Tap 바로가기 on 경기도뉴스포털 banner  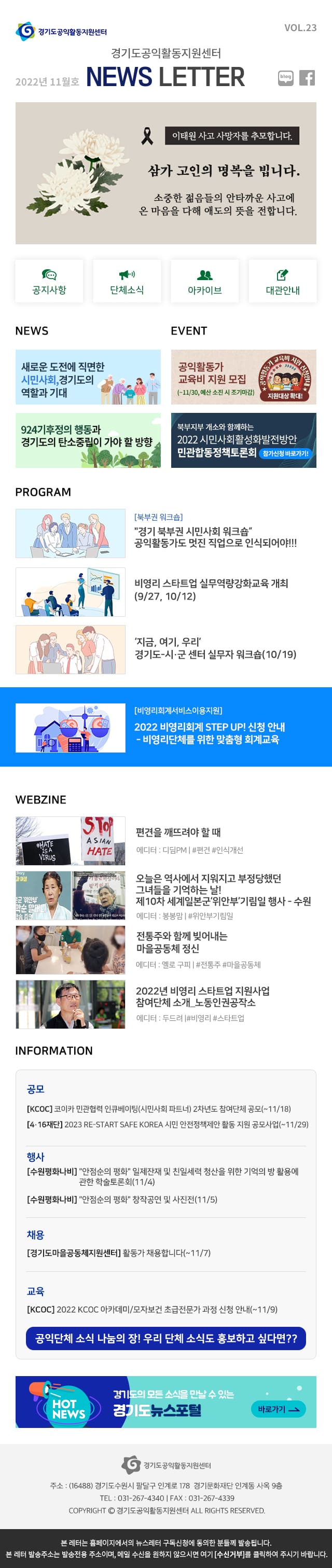(278, 1409)
